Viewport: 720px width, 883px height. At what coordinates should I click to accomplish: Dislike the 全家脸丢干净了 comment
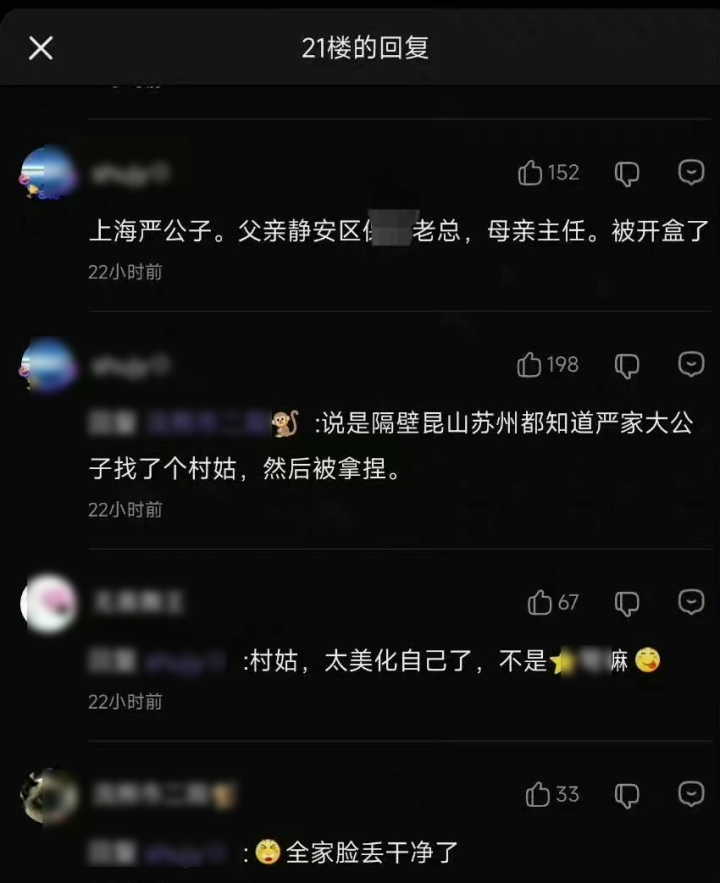pos(627,794)
